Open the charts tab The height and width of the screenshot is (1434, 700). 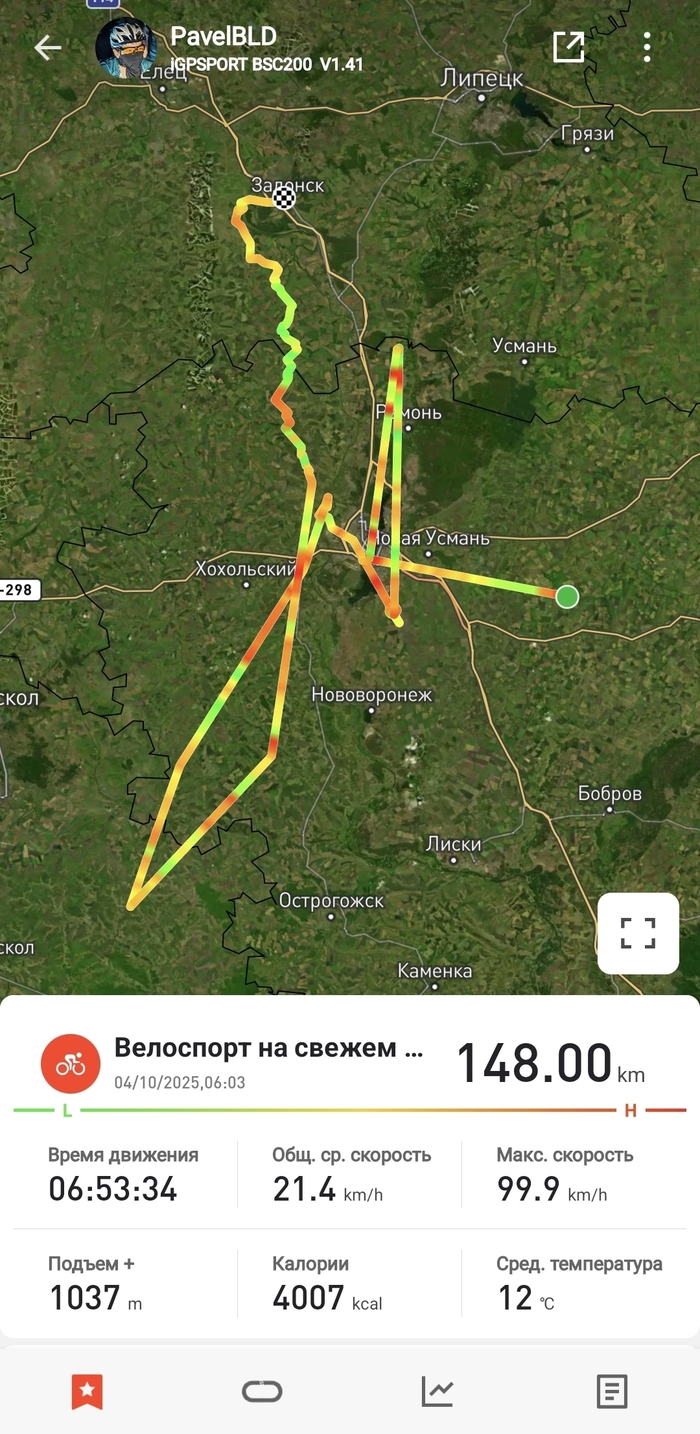(437, 1390)
